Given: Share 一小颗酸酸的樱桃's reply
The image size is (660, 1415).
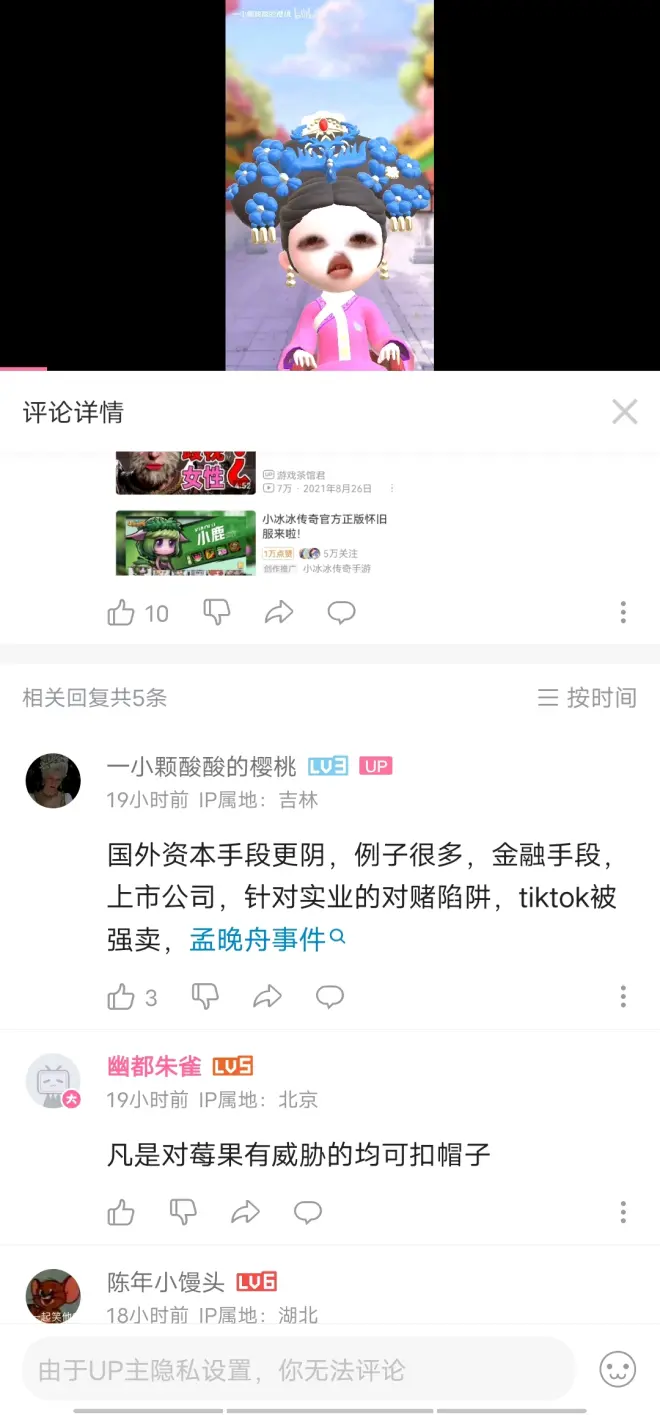Looking at the screenshot, I should point(267,996).
